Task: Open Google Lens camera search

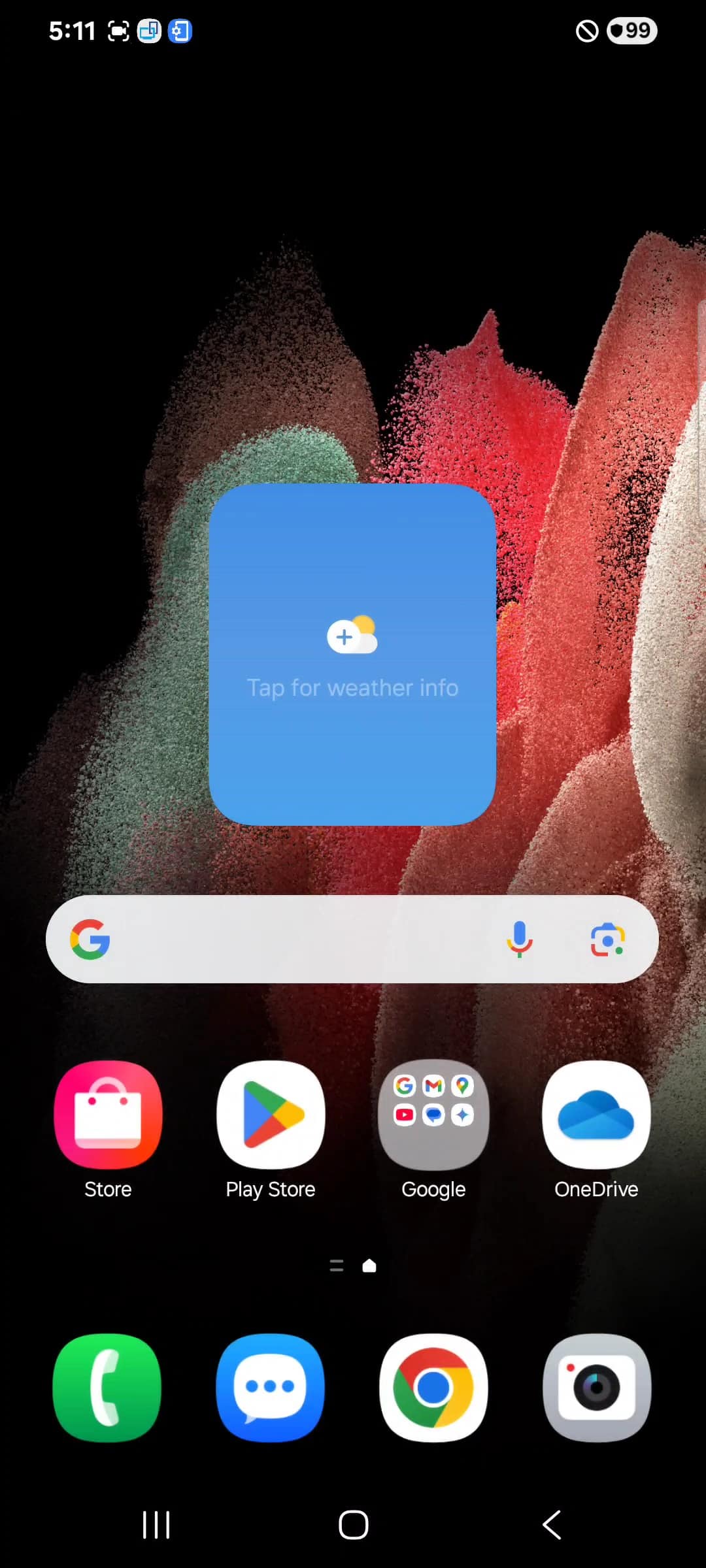Action: [x=607, y=939]
